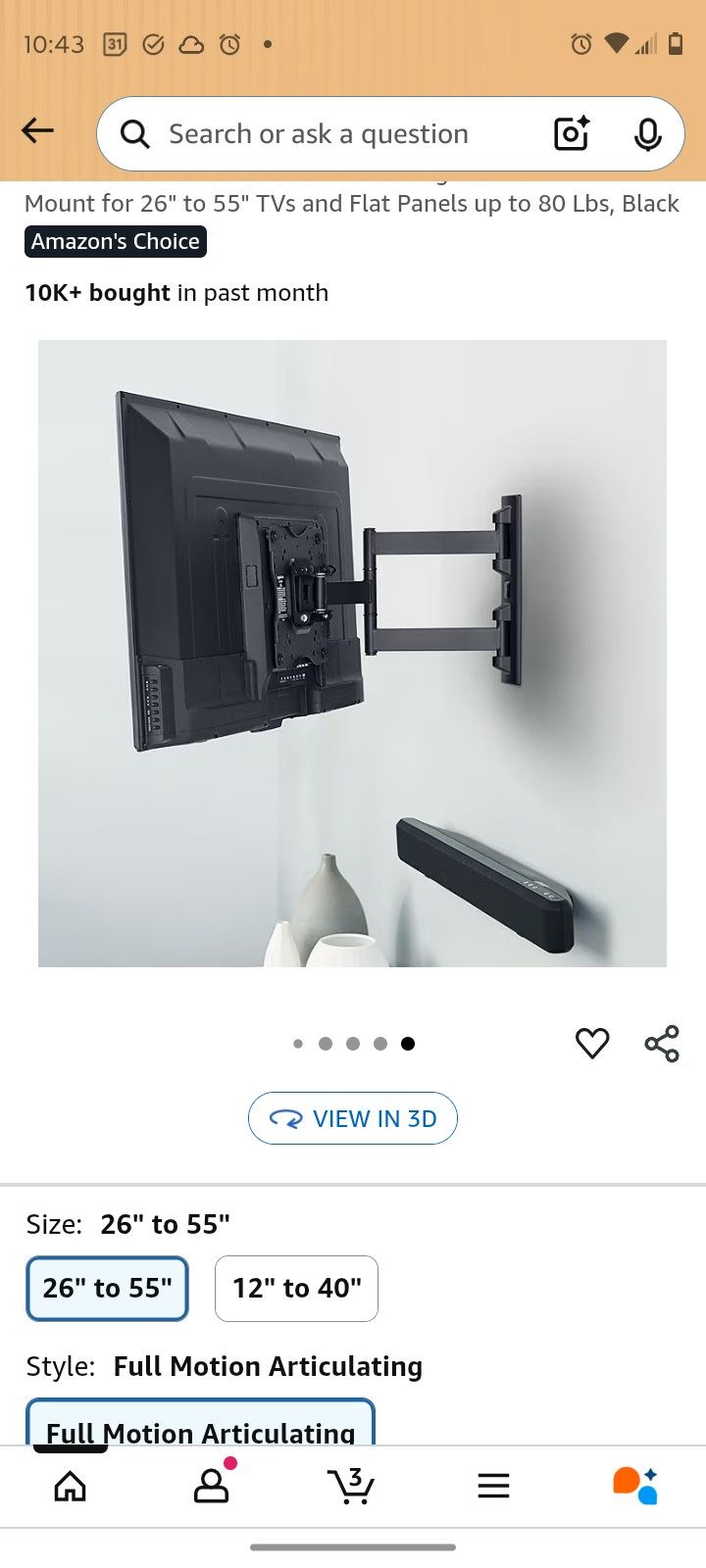Tap the first carousel dot
706x1568 pixels.
point(297,1043)
